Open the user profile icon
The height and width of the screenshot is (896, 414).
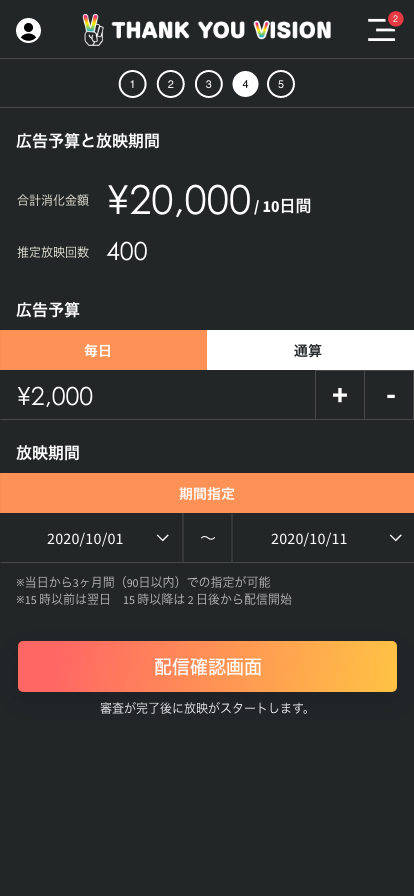pyautogui.click(x=29, y=30)
